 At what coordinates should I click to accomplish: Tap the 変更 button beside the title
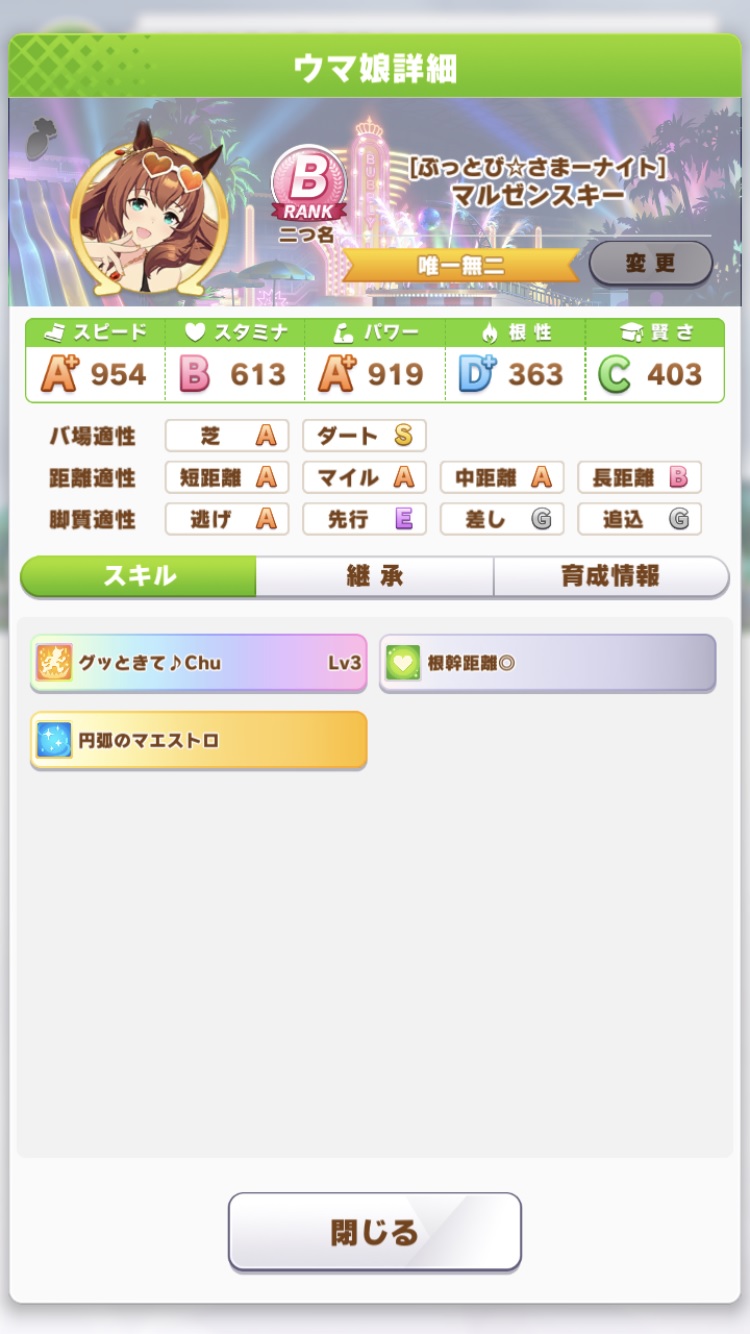click(x=650, y=264)
